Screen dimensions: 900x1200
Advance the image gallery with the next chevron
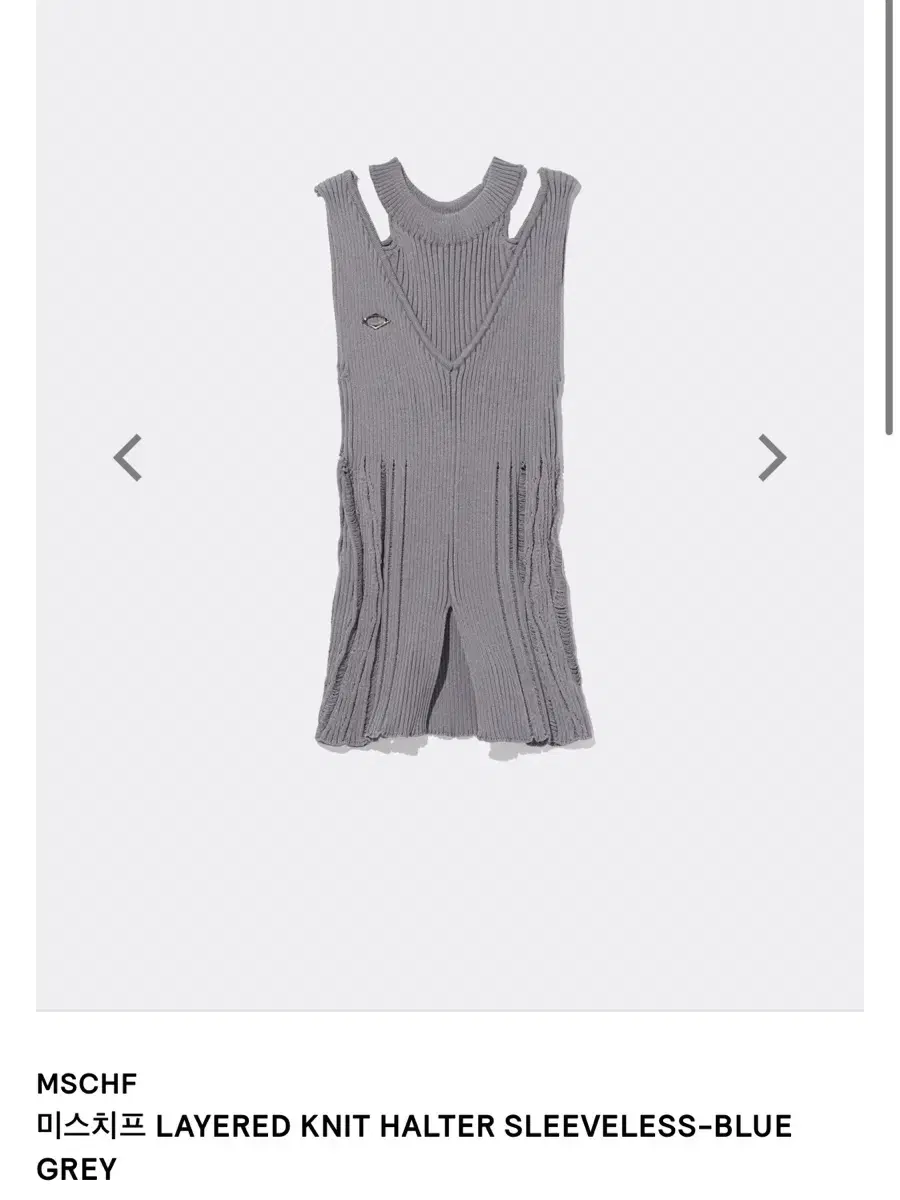click(x=771, y=457)
